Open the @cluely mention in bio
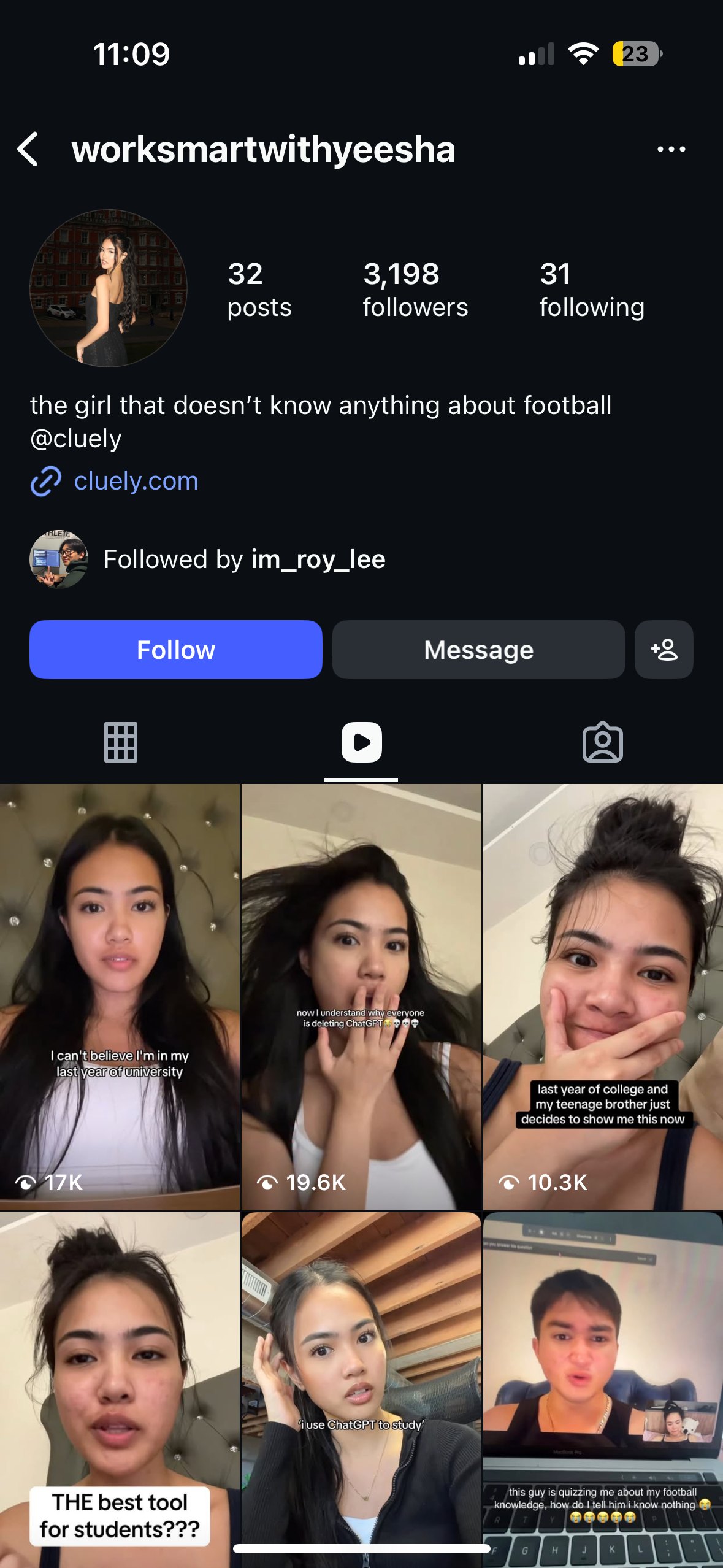Screen dimensions: 723x1568 point(76,439)
